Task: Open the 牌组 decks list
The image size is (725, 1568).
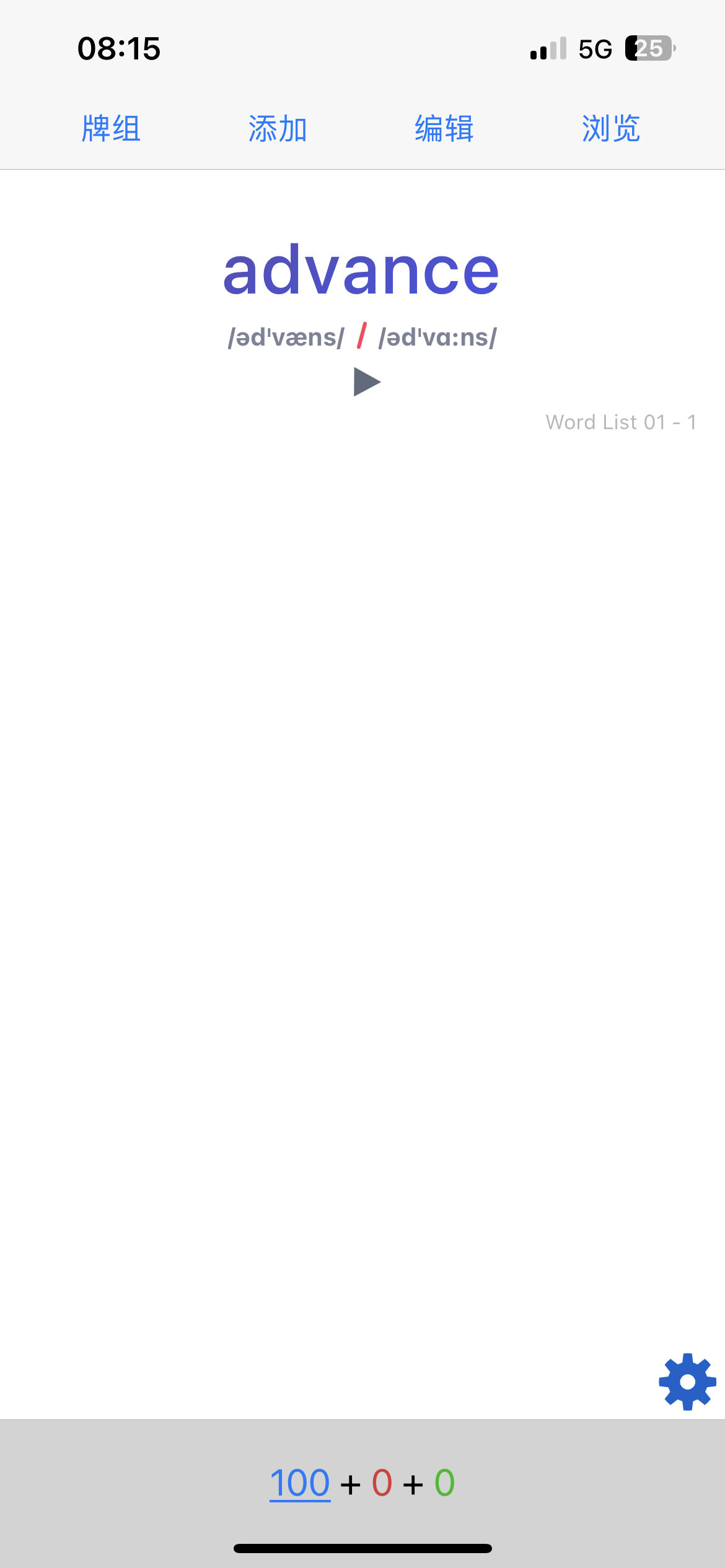Action: [x=112, y=129]
